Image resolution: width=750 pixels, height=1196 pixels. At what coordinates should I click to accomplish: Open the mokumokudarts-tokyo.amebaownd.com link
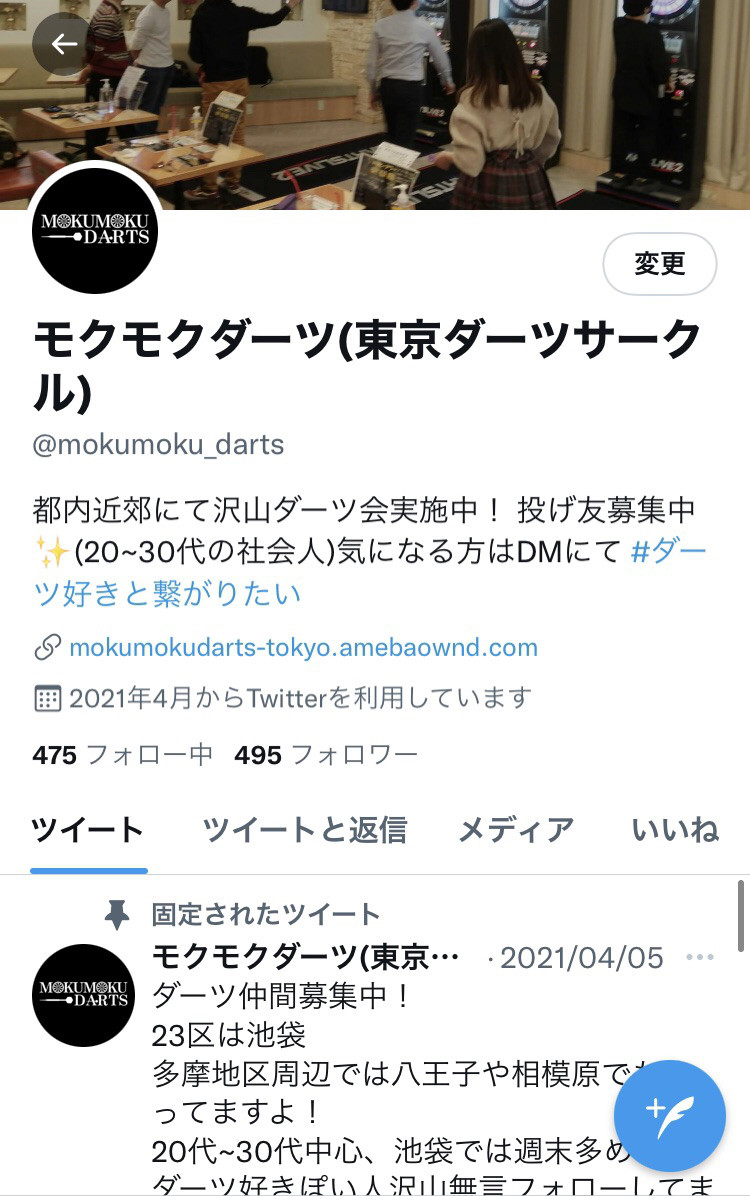tap(303, 647)
